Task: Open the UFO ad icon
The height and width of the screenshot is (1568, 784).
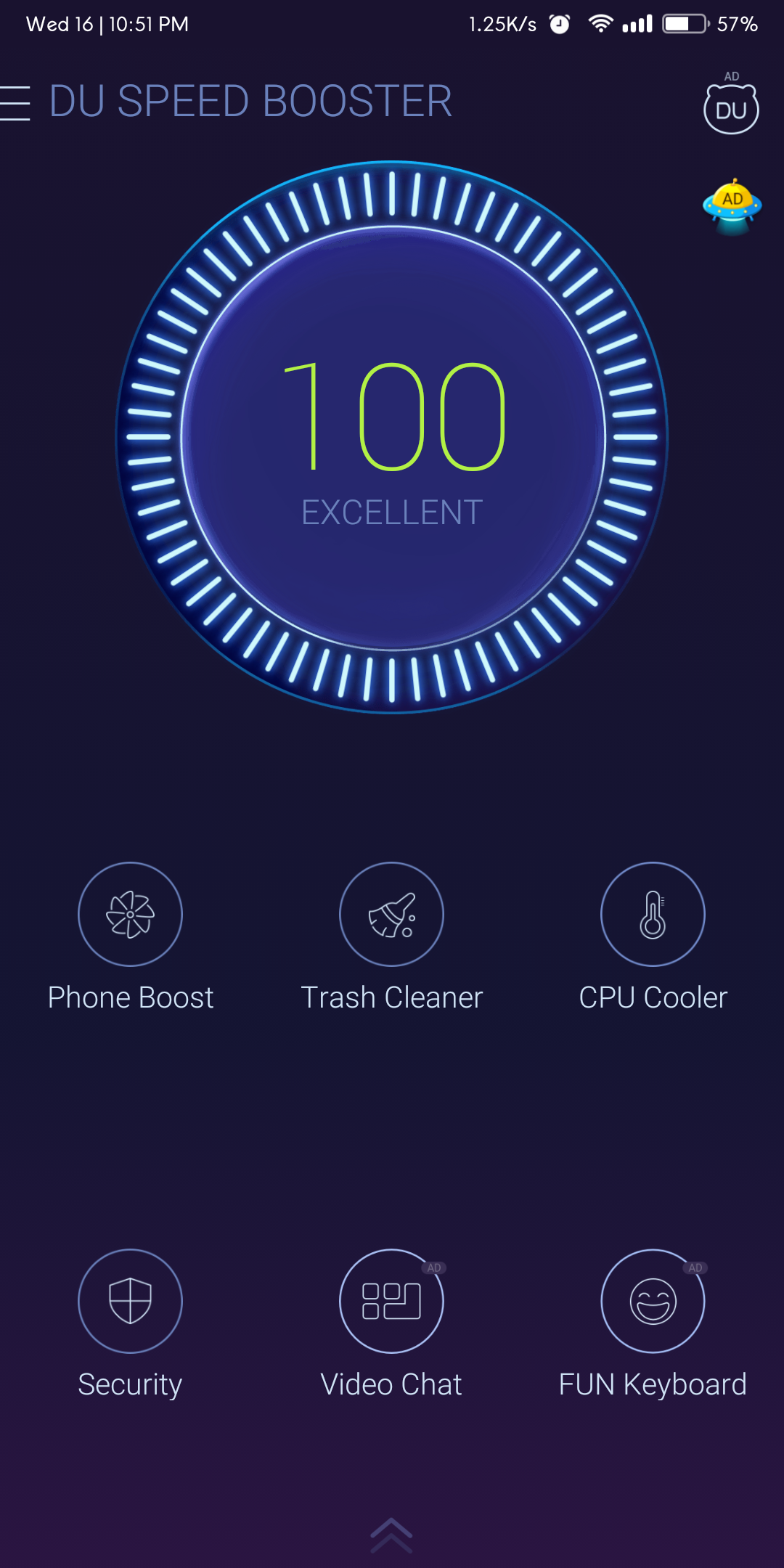Action: (x=732, y=206)
